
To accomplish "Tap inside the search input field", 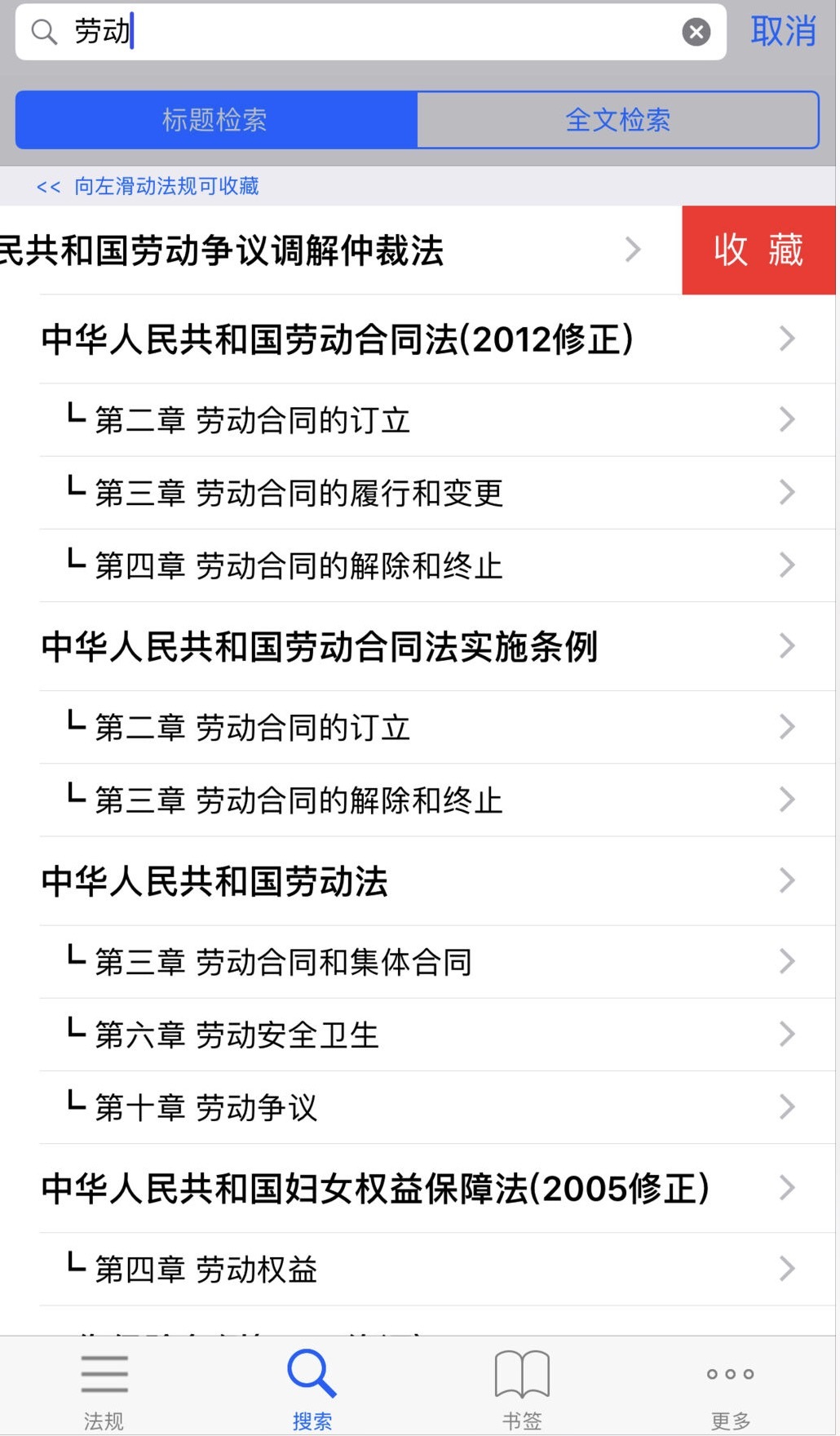I will tap(367, 31).
